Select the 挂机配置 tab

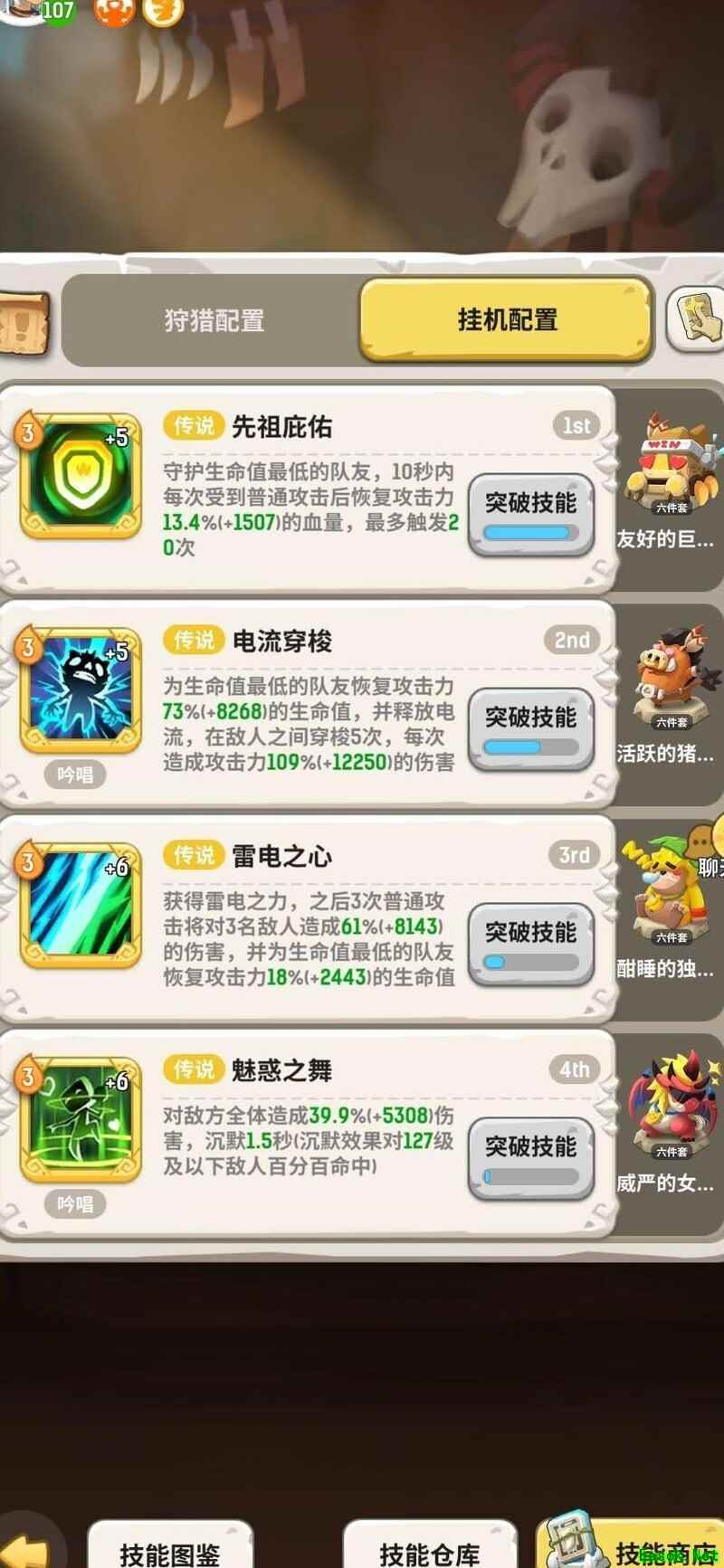click(x=506, y=320)
